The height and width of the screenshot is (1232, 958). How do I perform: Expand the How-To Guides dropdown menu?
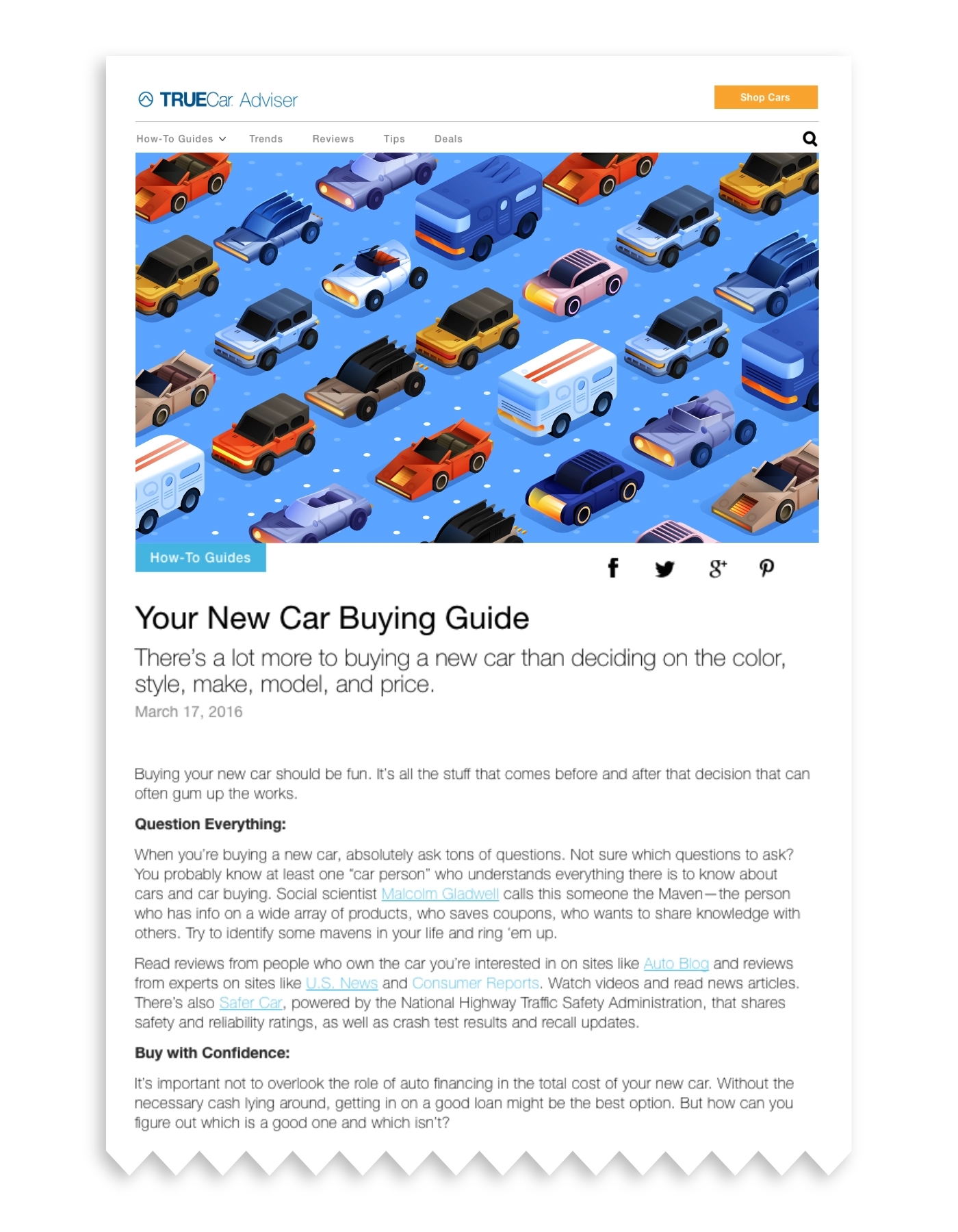click(x=181, y=139)
